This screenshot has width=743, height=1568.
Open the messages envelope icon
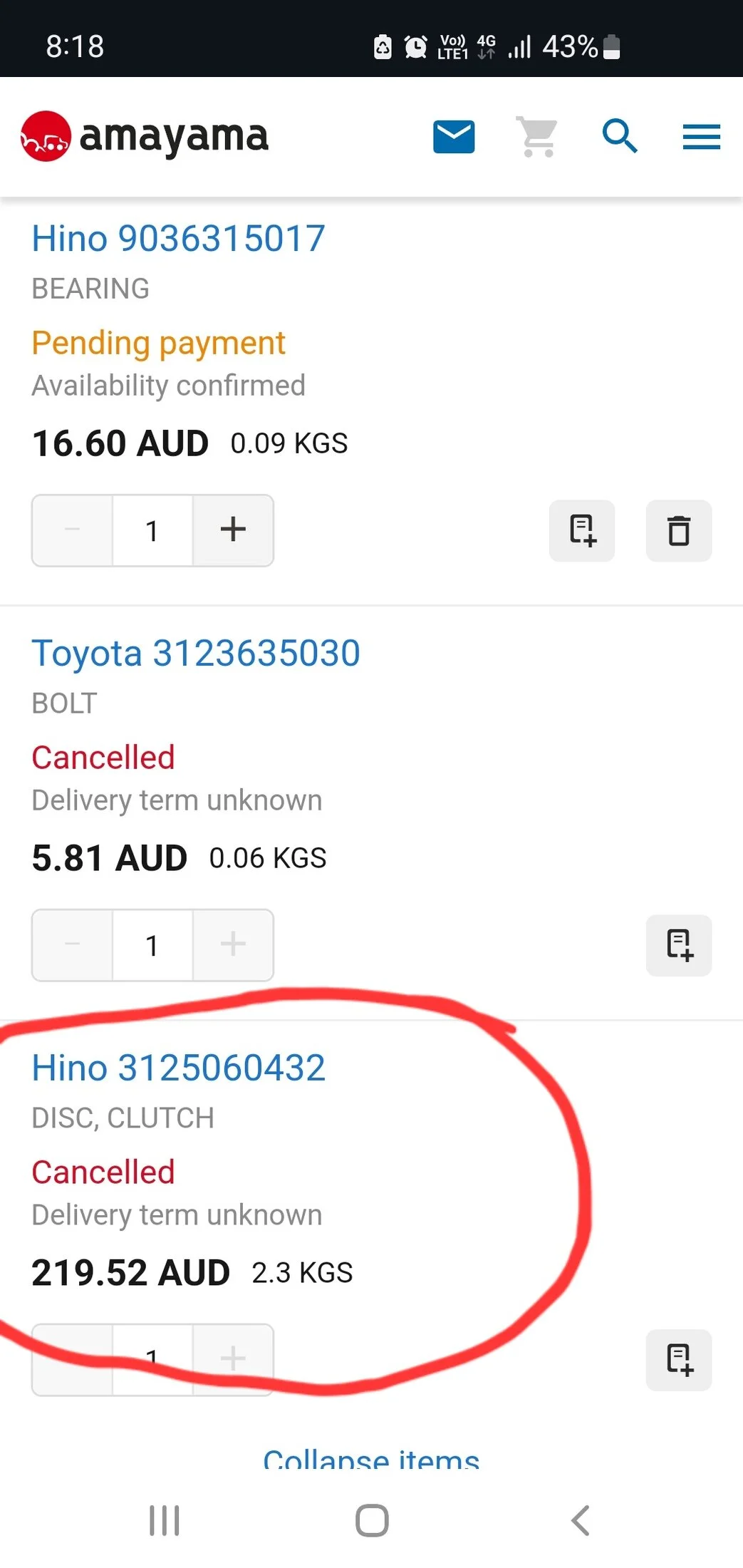pos(454,137)
